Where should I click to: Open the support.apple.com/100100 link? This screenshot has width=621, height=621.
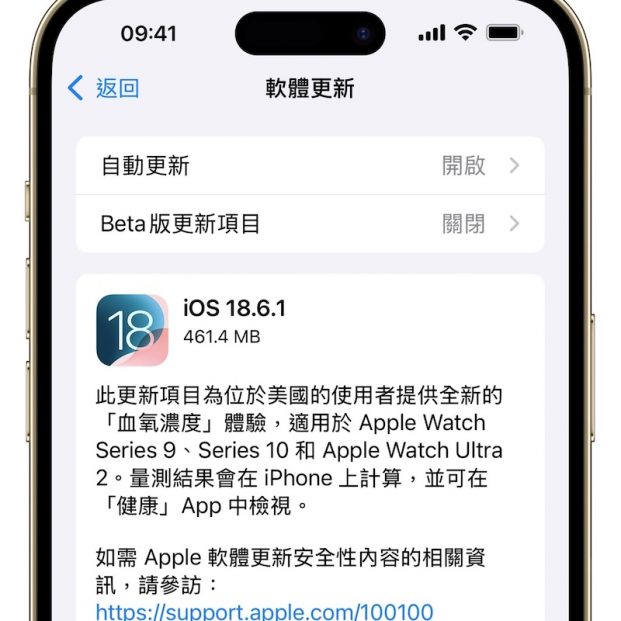pyautogui.click(x=264, y=609)
